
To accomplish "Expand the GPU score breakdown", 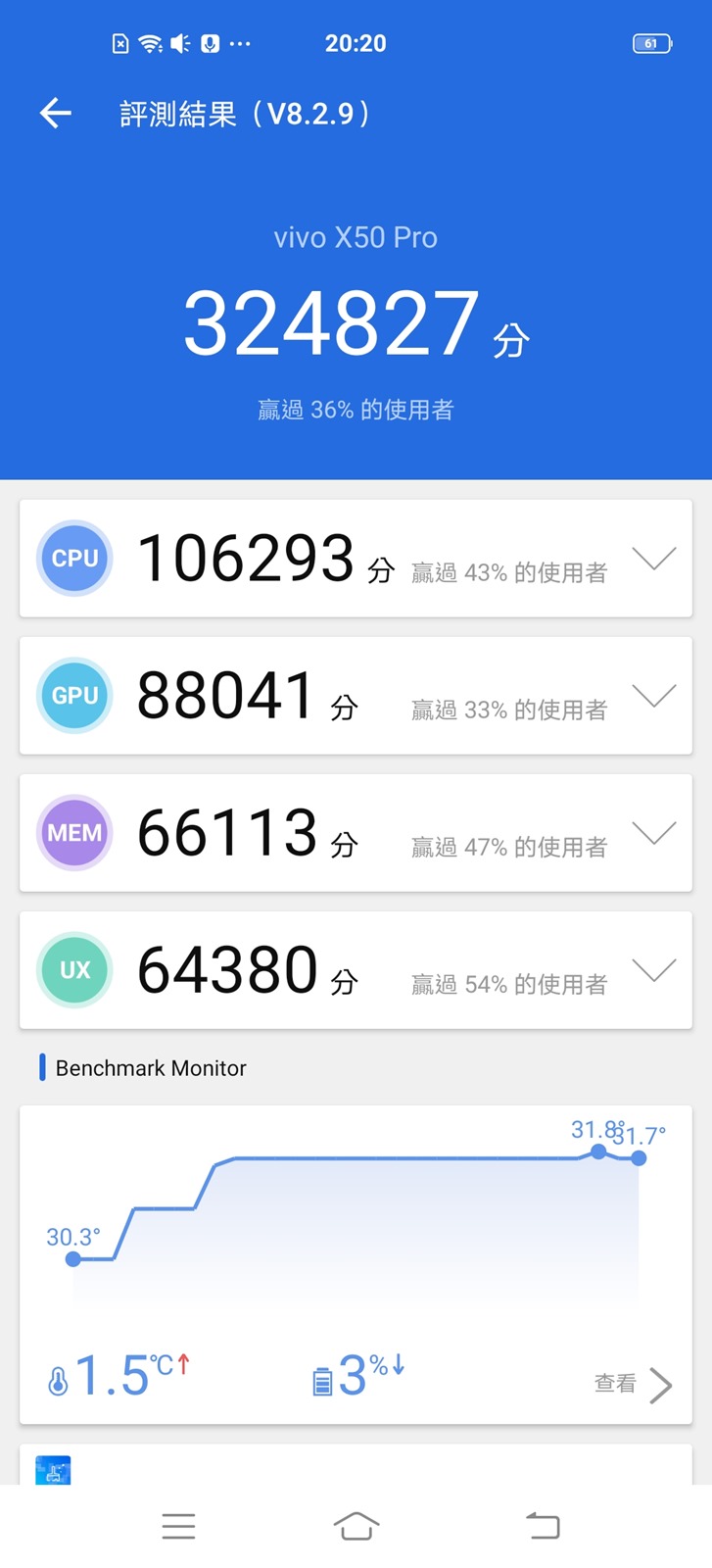I will coord(653,696).
